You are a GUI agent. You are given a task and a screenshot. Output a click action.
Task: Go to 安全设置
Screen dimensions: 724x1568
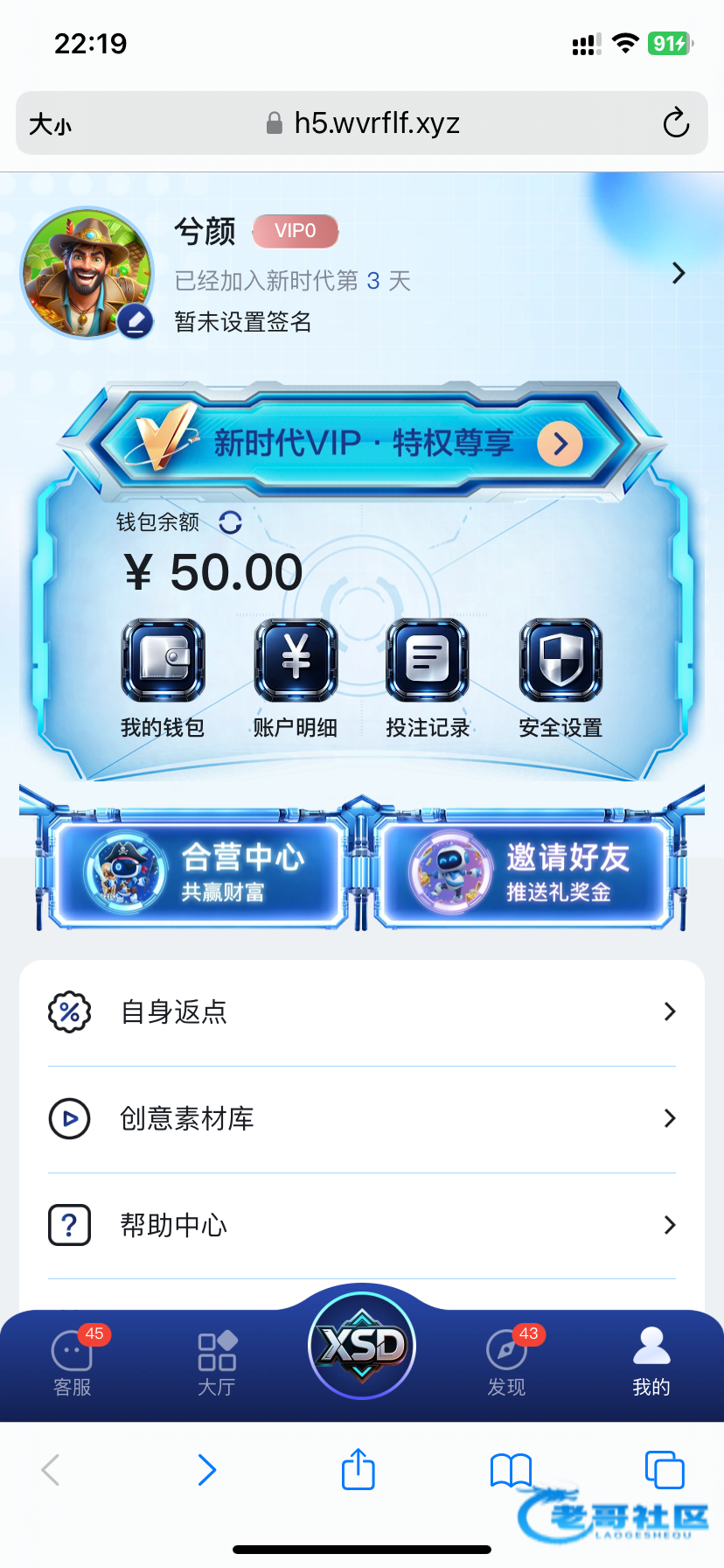(560, 677)
